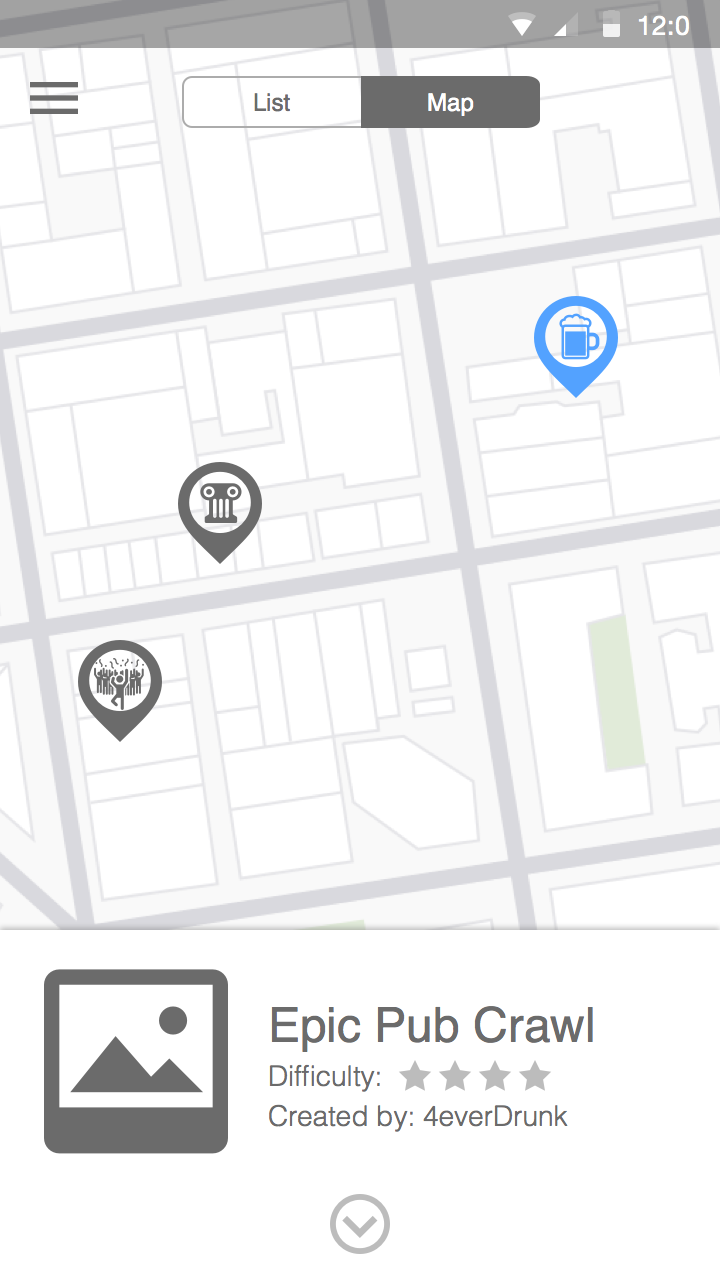
Task: Tap the blue beer mug map pin
Action: pos(575,346)
